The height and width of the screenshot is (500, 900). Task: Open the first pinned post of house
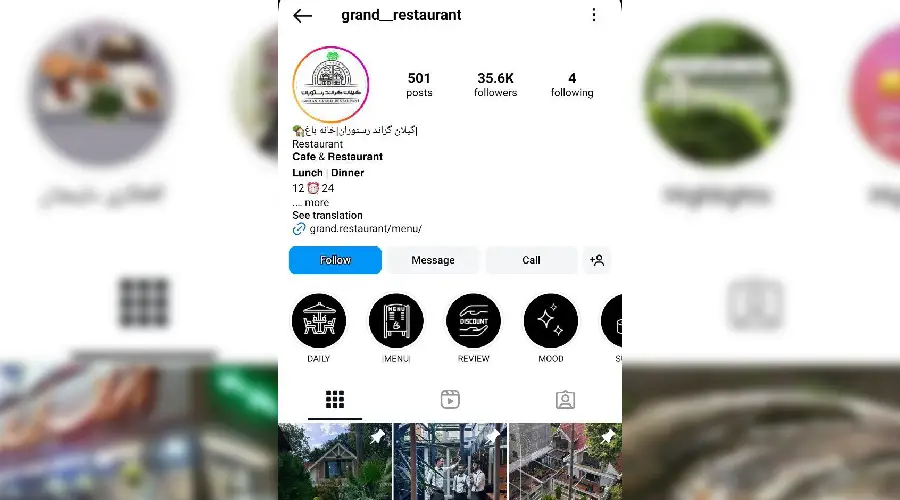(334, 461)
